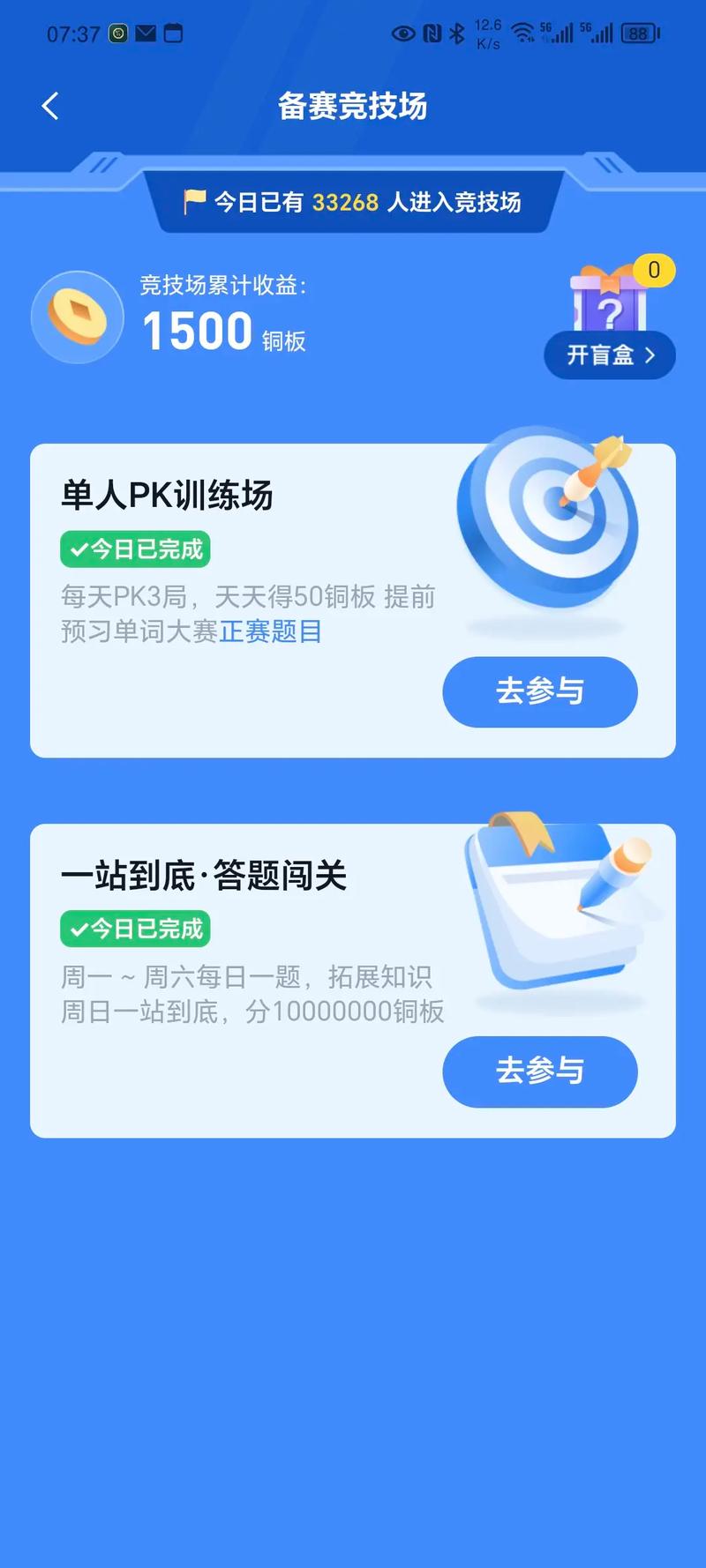Tap the 今日已完成 badge on 单人PK训练场
Screen dimensions: 706x1568
[x=134, y=549]
